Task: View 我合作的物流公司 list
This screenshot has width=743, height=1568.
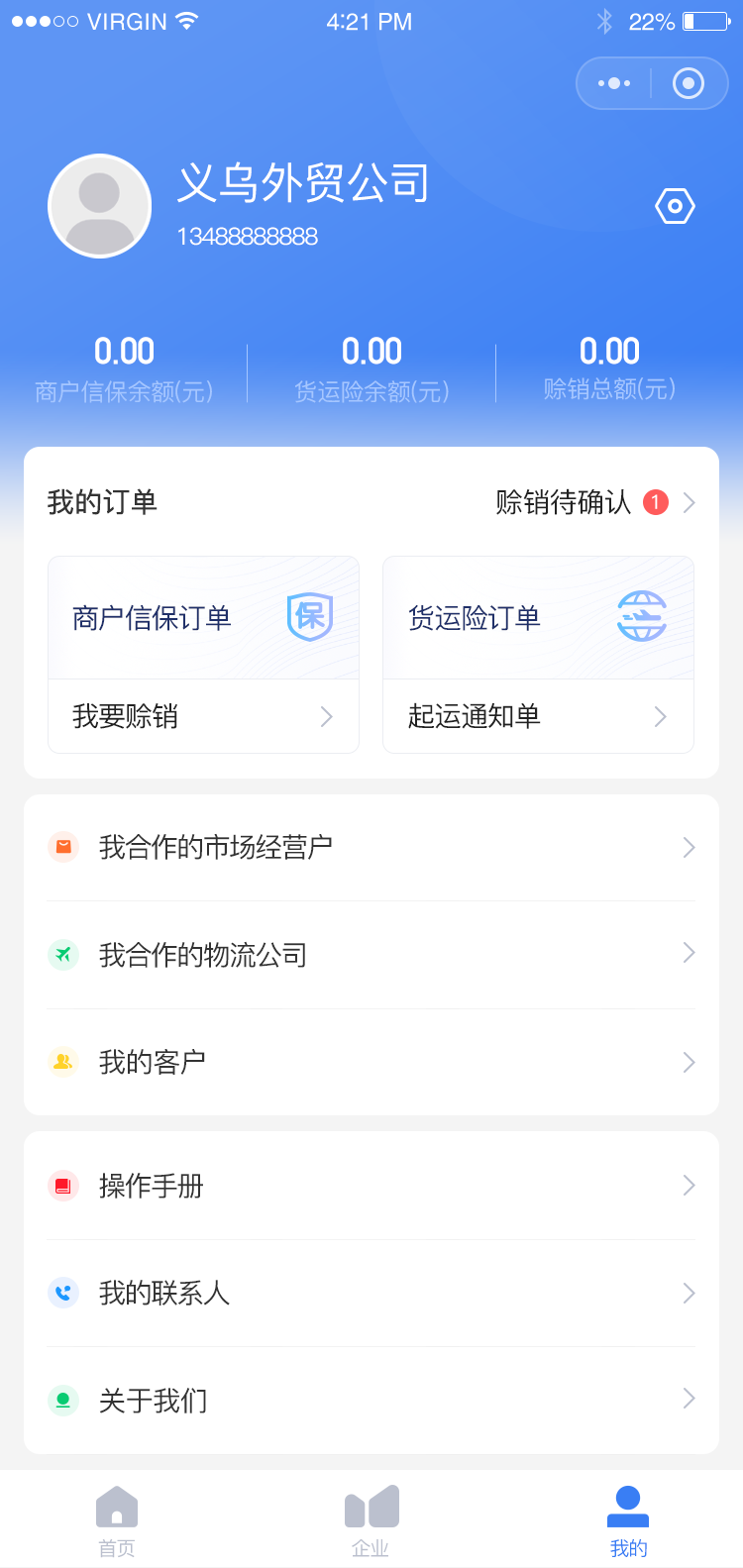Action: click(x=371, y=955)
